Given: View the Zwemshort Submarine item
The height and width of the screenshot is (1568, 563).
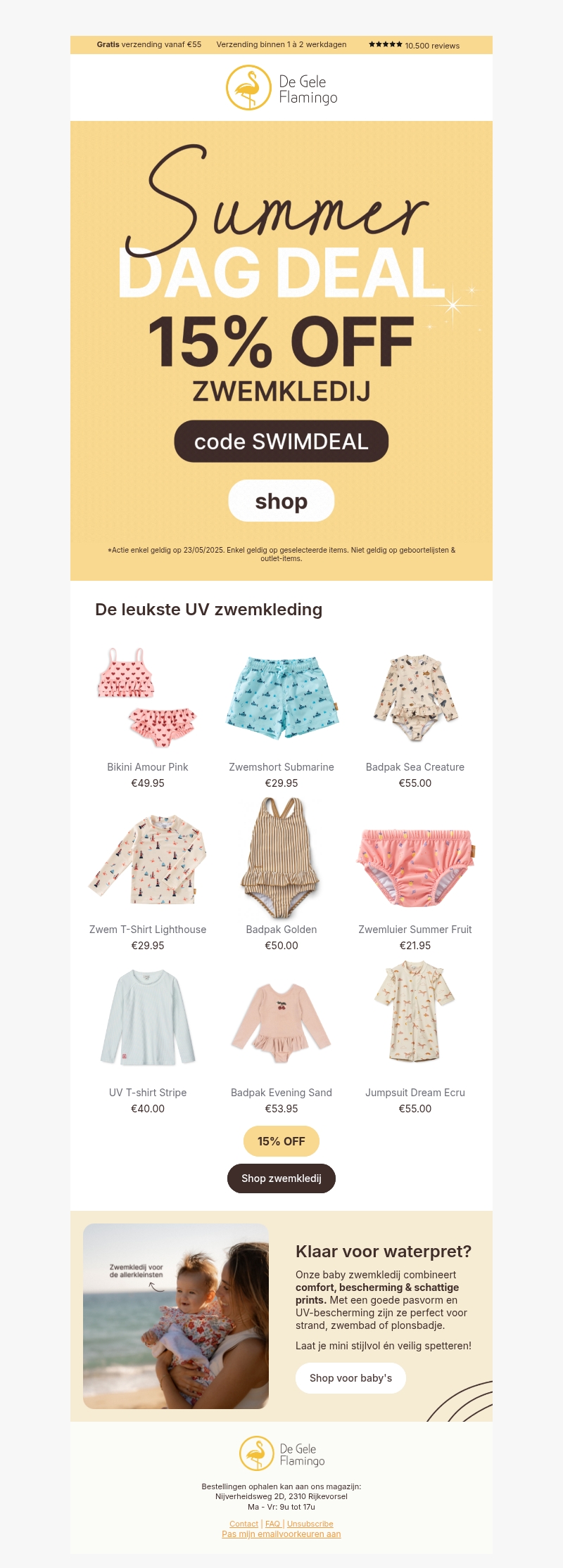Looking at the screenshot, I should tap(281, 700).
